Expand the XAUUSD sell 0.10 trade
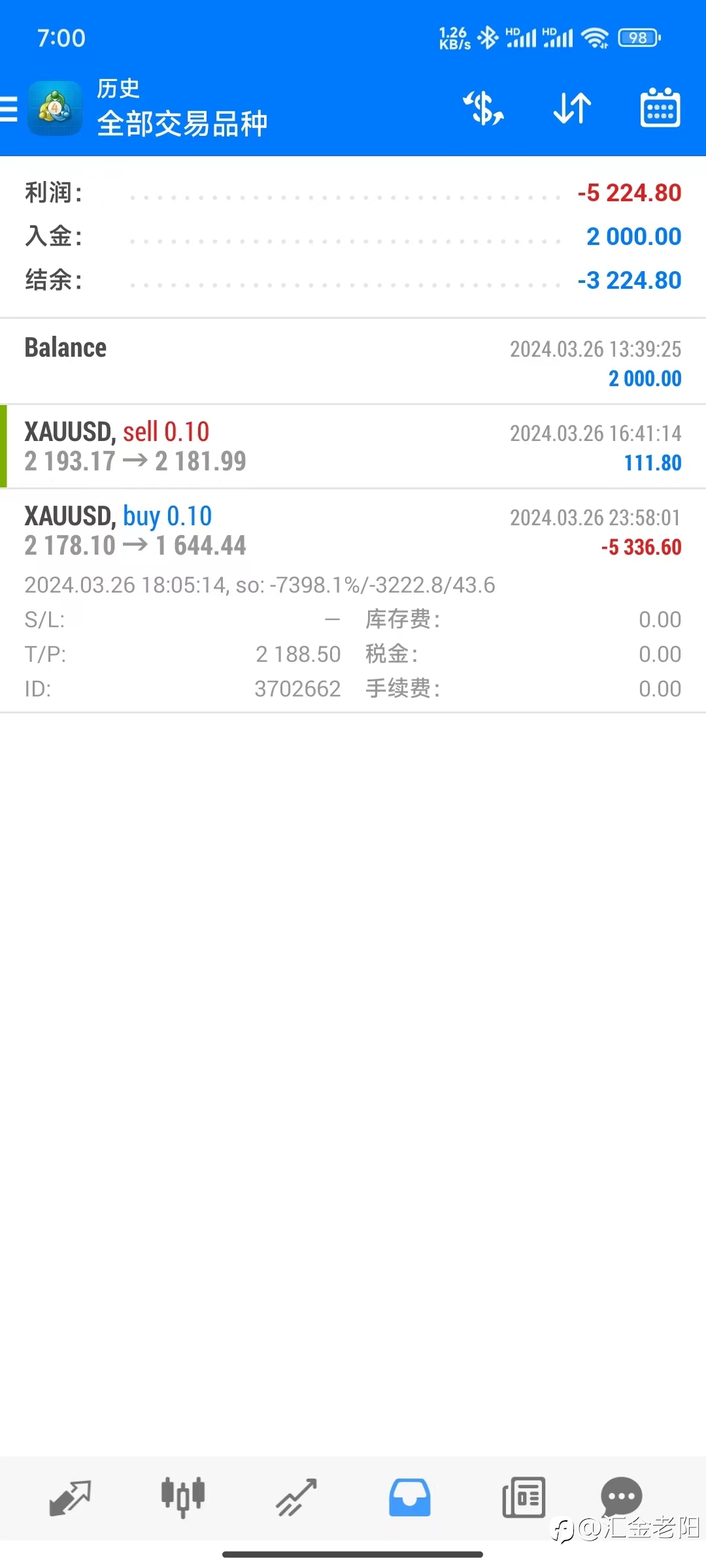Image resolution: width=706 pixels, height=1568 pixels. point(353,447)
